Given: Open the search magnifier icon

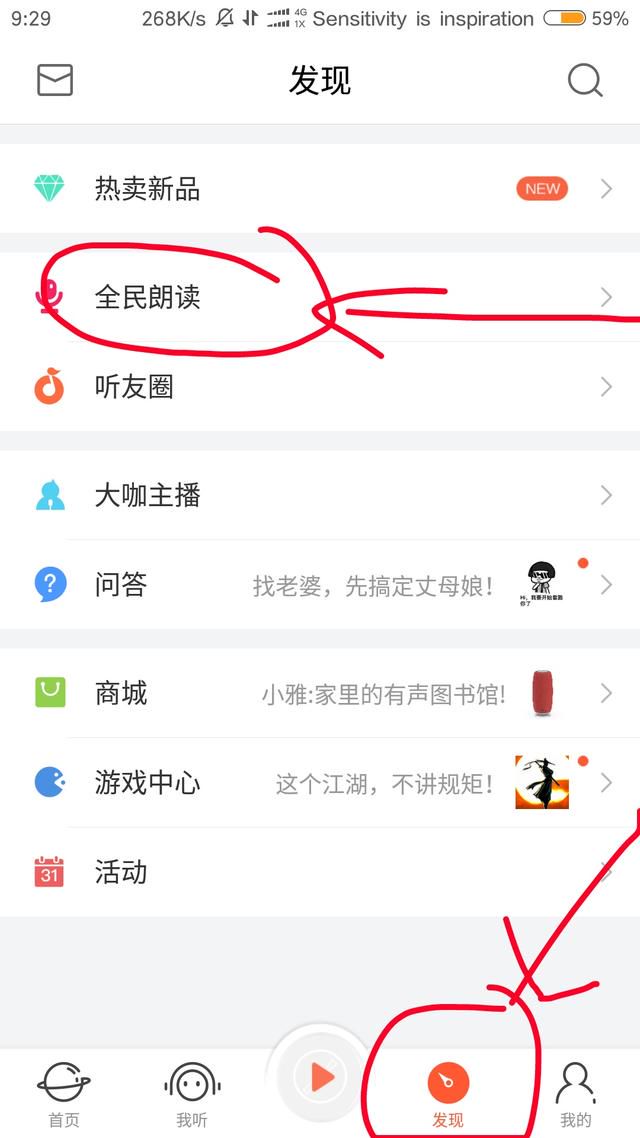Looking at the screenshot, I should tap(585, 80).
